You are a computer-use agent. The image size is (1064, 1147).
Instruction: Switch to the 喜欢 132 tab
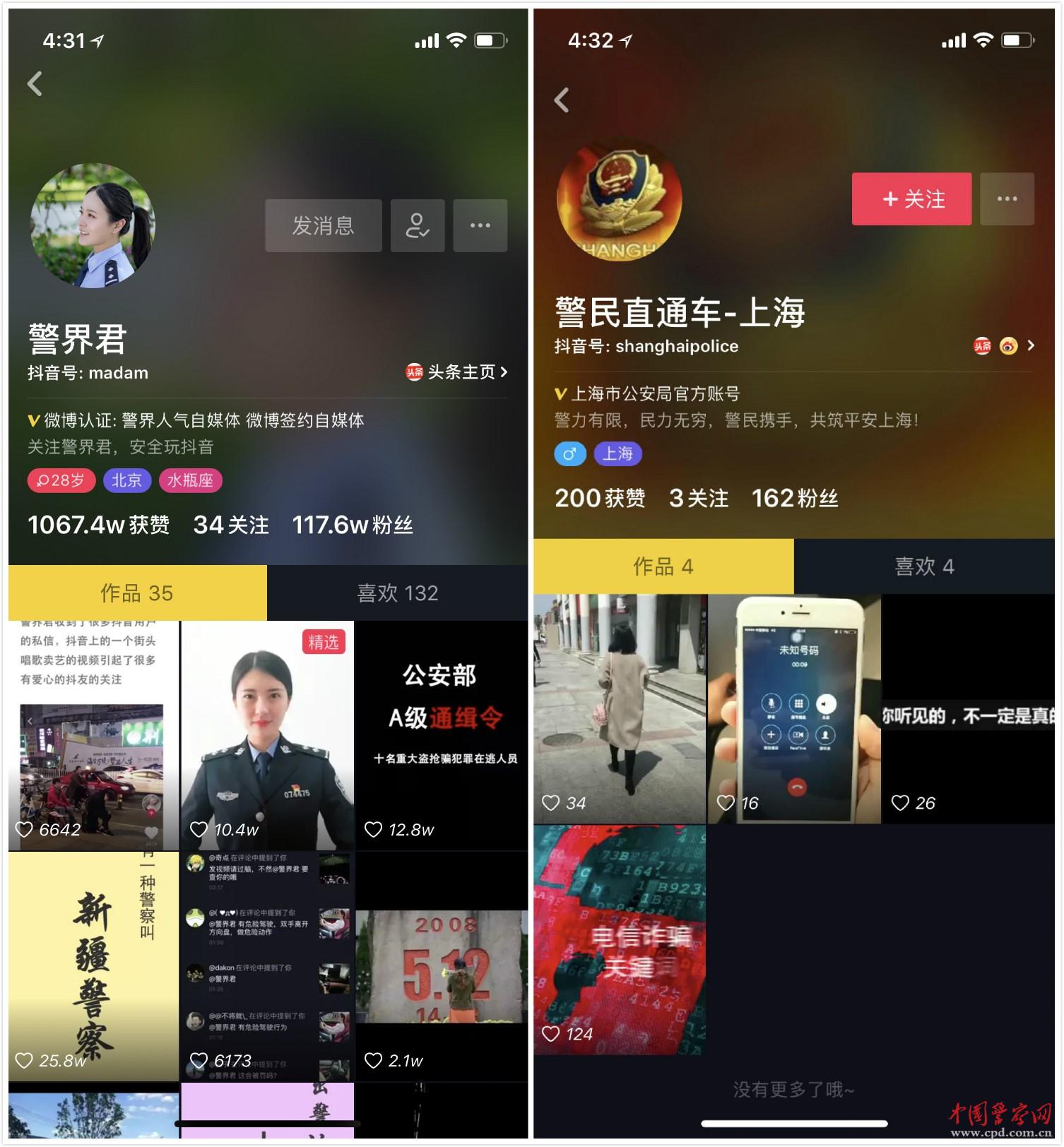click(x=396, y=593)
